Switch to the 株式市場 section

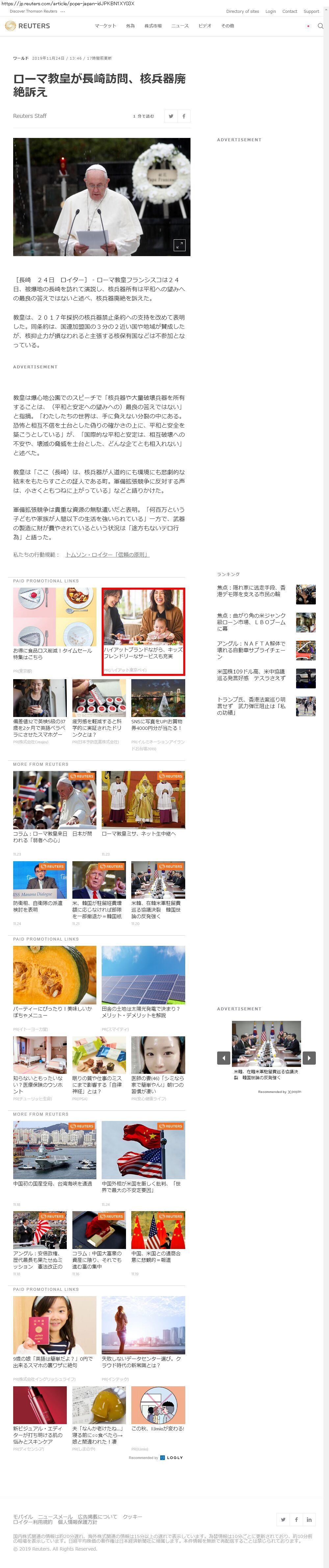tap(153, 26)
